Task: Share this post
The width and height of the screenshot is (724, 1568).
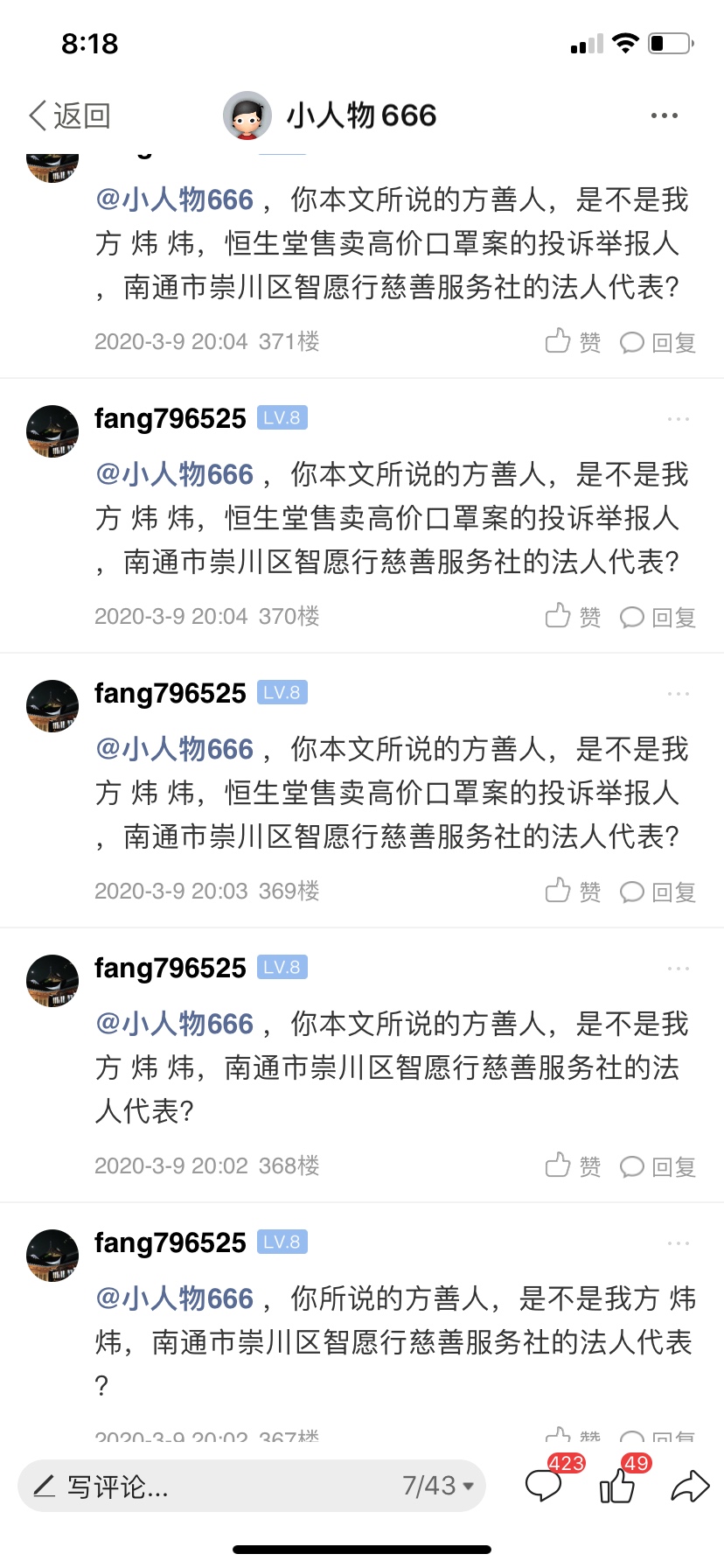Action: (x=689, y=1486)
